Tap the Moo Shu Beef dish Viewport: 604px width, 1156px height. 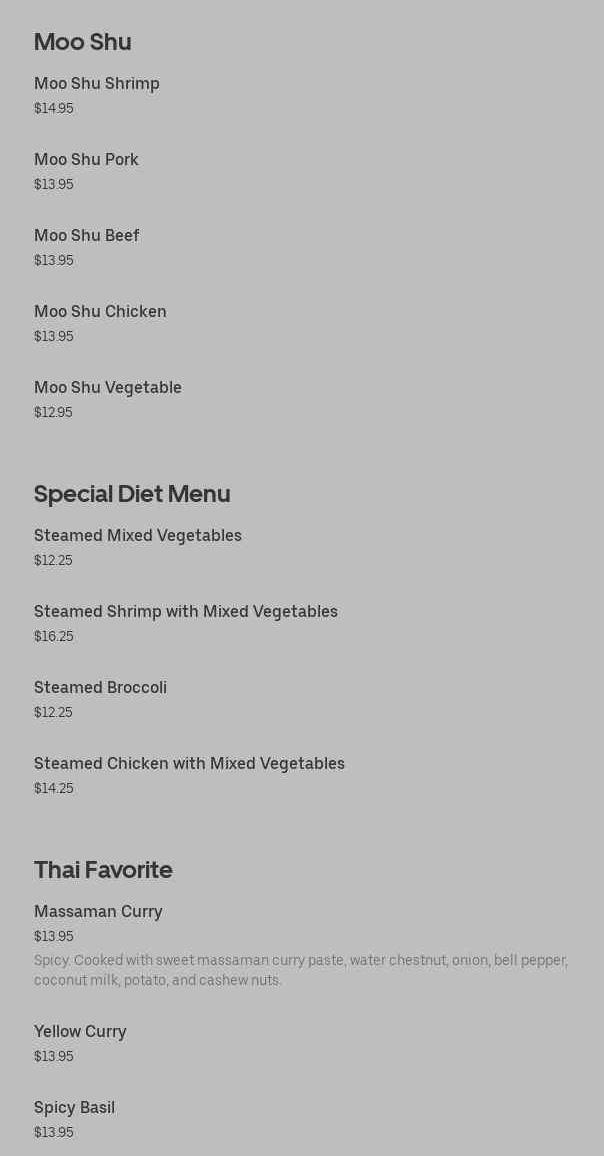click(x=87, y=236)
